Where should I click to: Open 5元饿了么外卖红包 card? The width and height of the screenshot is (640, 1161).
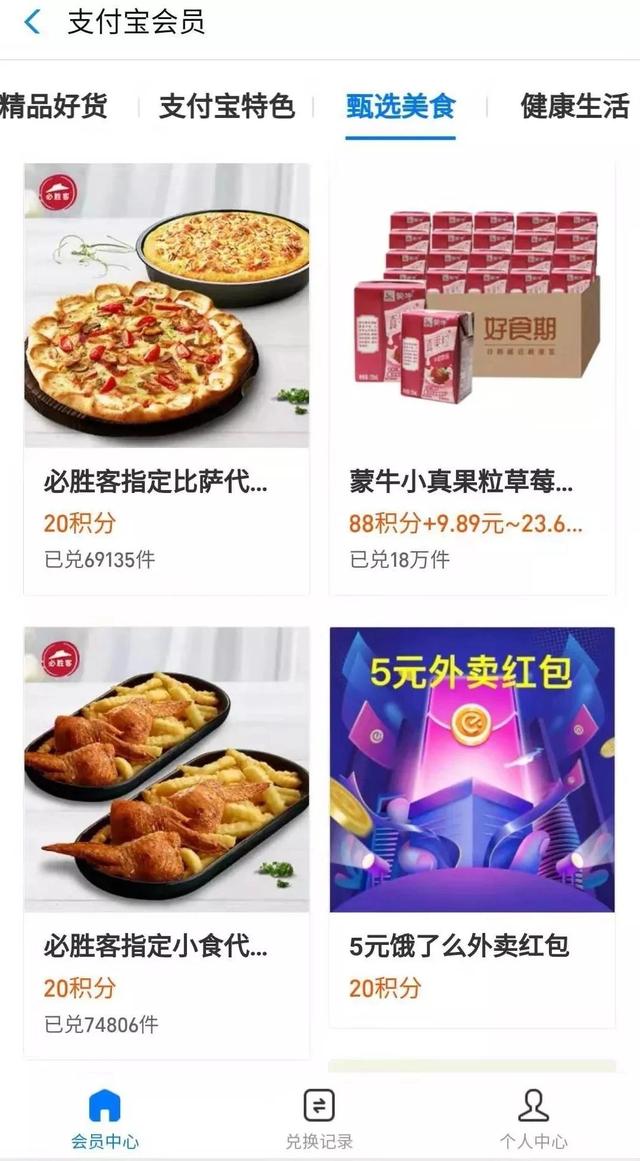(x=472, y=826)
